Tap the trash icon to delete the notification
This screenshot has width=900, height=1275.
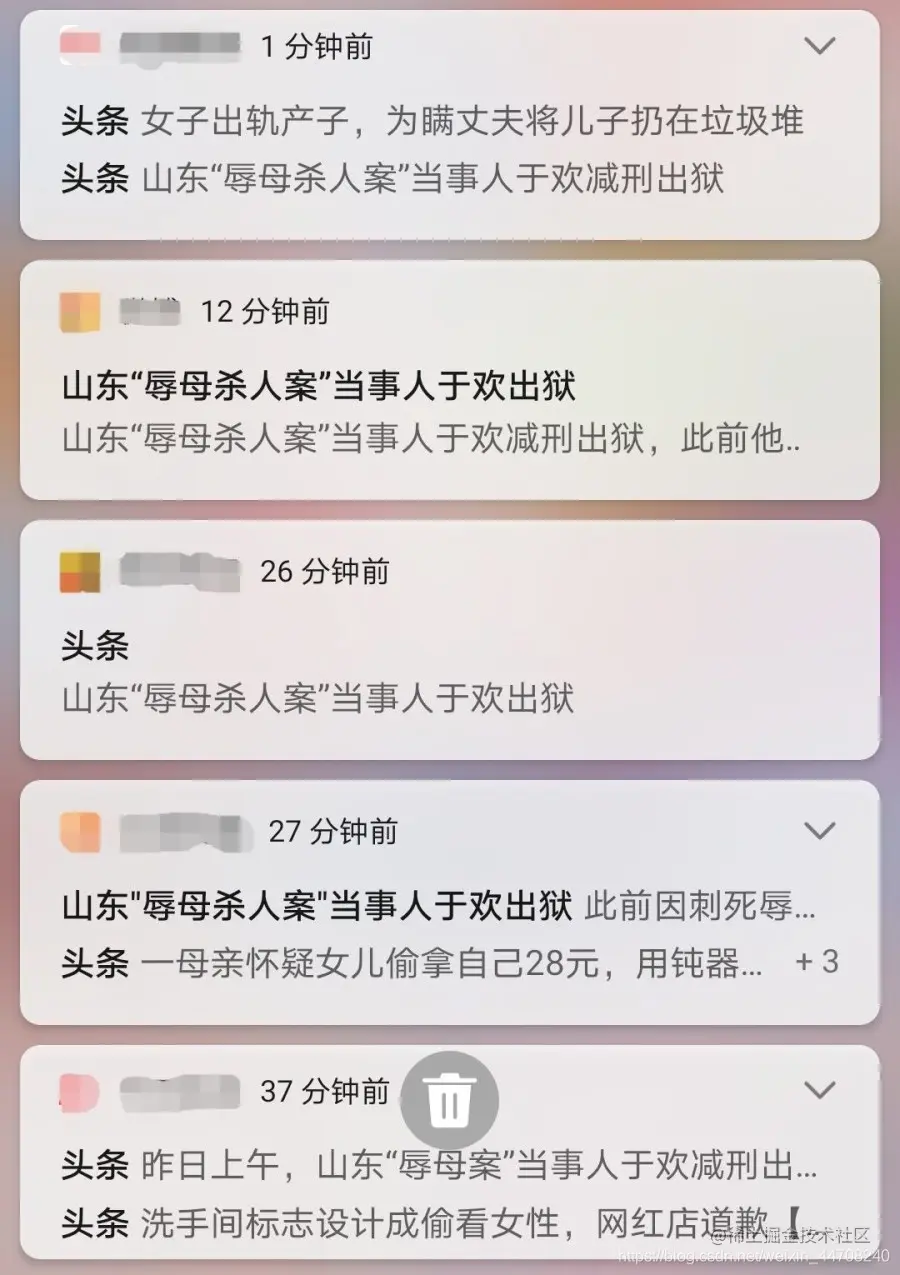click(x=449, y=1098)
